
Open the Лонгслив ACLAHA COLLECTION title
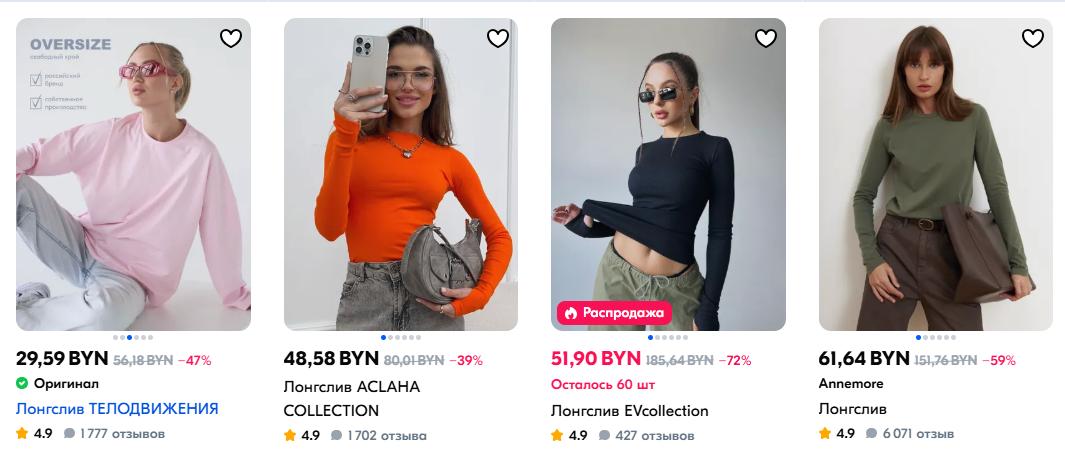coord(351,398)
